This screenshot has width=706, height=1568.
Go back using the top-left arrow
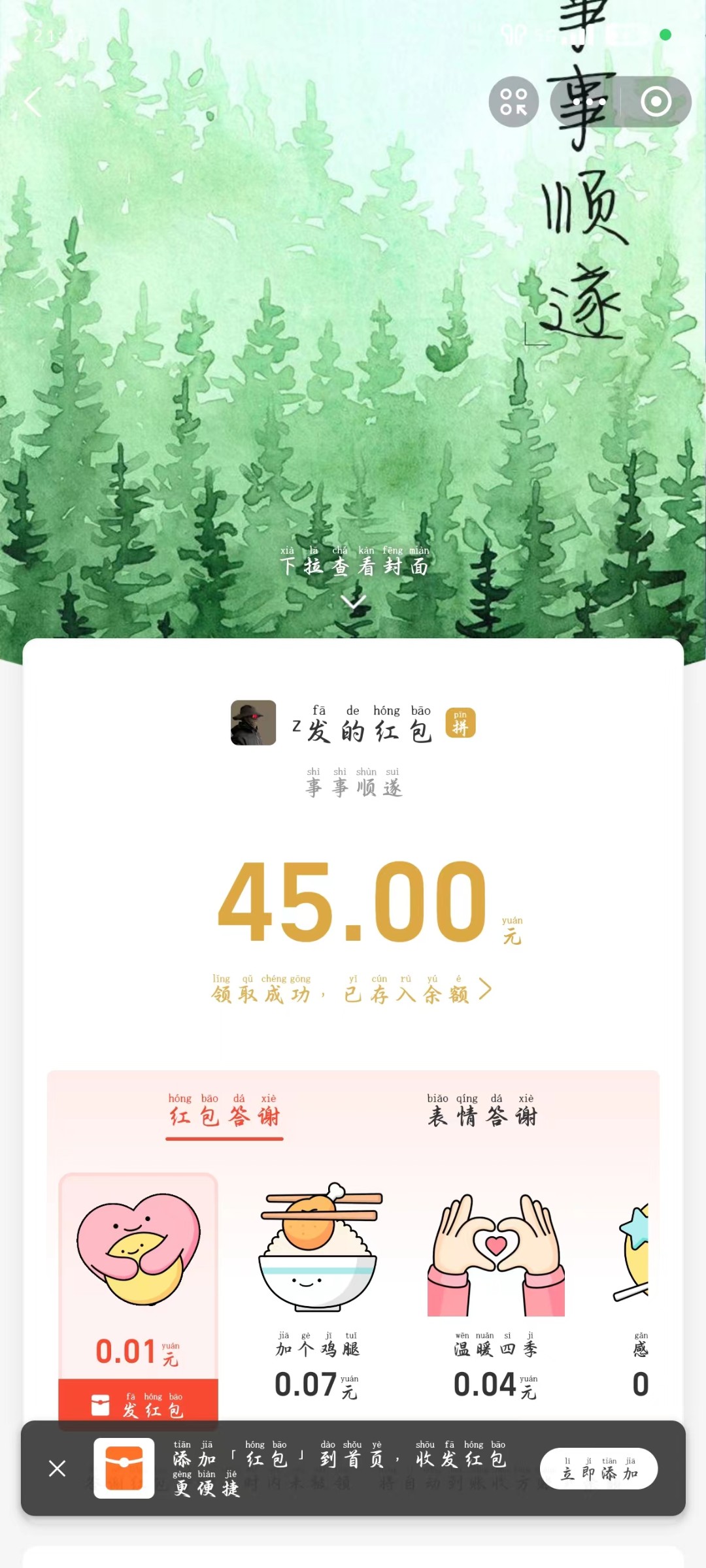pos(33,103)
